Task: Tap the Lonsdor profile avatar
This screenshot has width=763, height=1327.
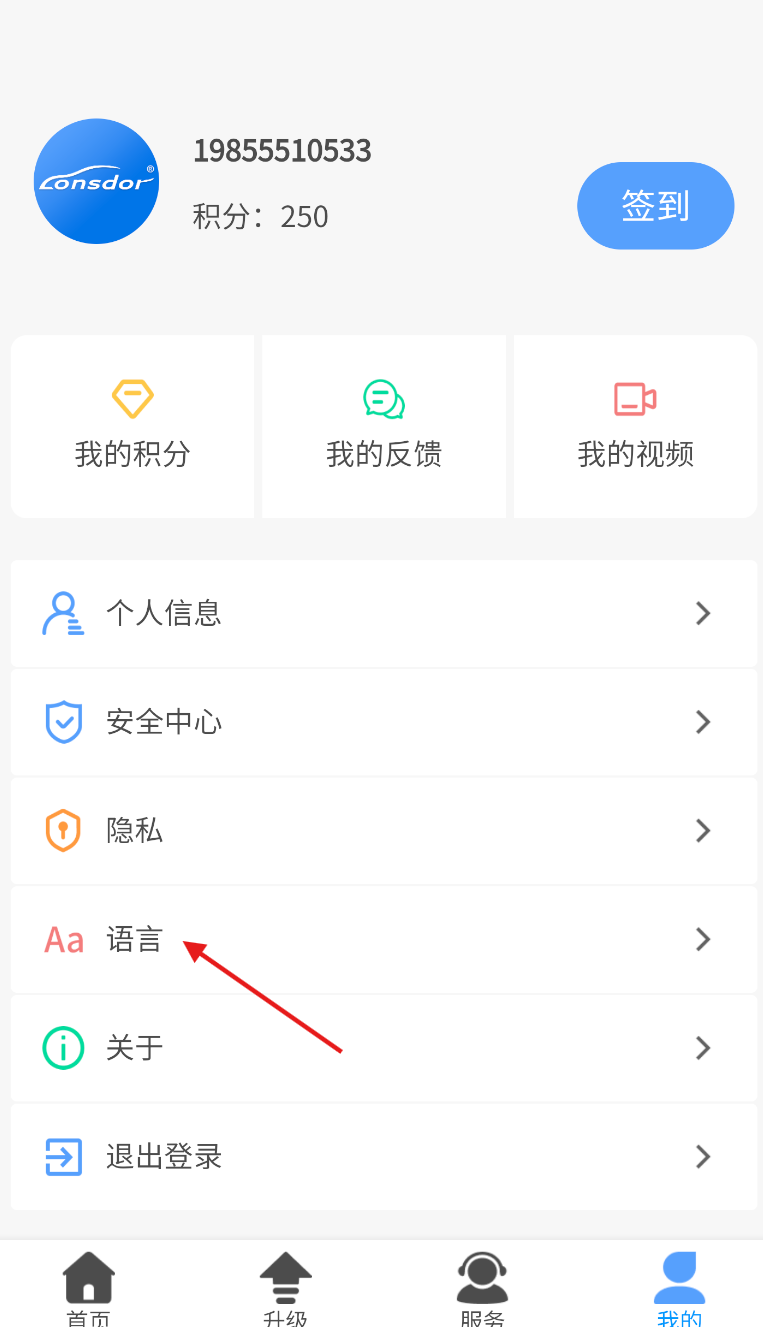Action: (x=96, y=181)
